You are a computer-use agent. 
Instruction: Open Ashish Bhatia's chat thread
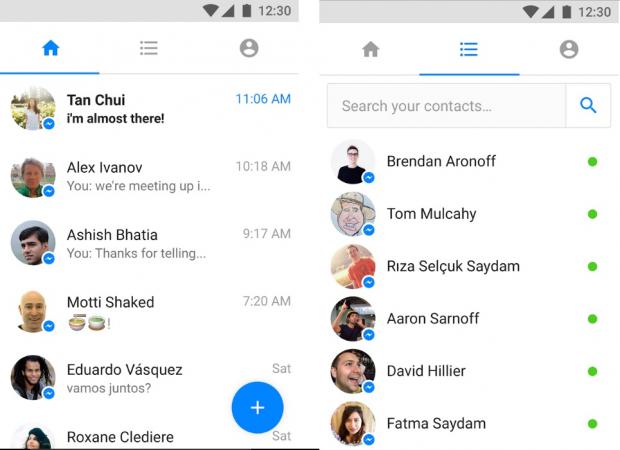[x=150, y=244]
